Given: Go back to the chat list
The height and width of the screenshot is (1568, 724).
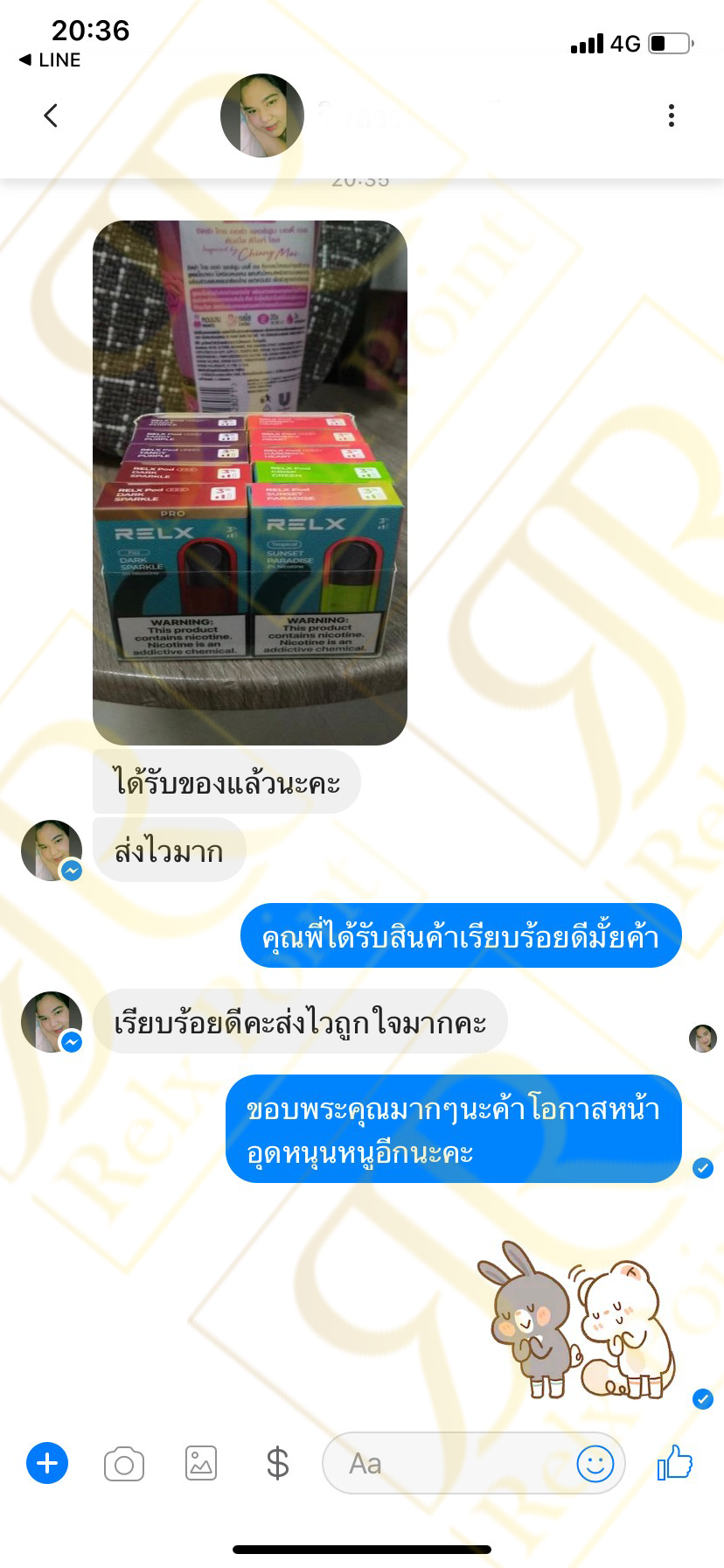Looking at the screenshot, I should click(51, 115).
